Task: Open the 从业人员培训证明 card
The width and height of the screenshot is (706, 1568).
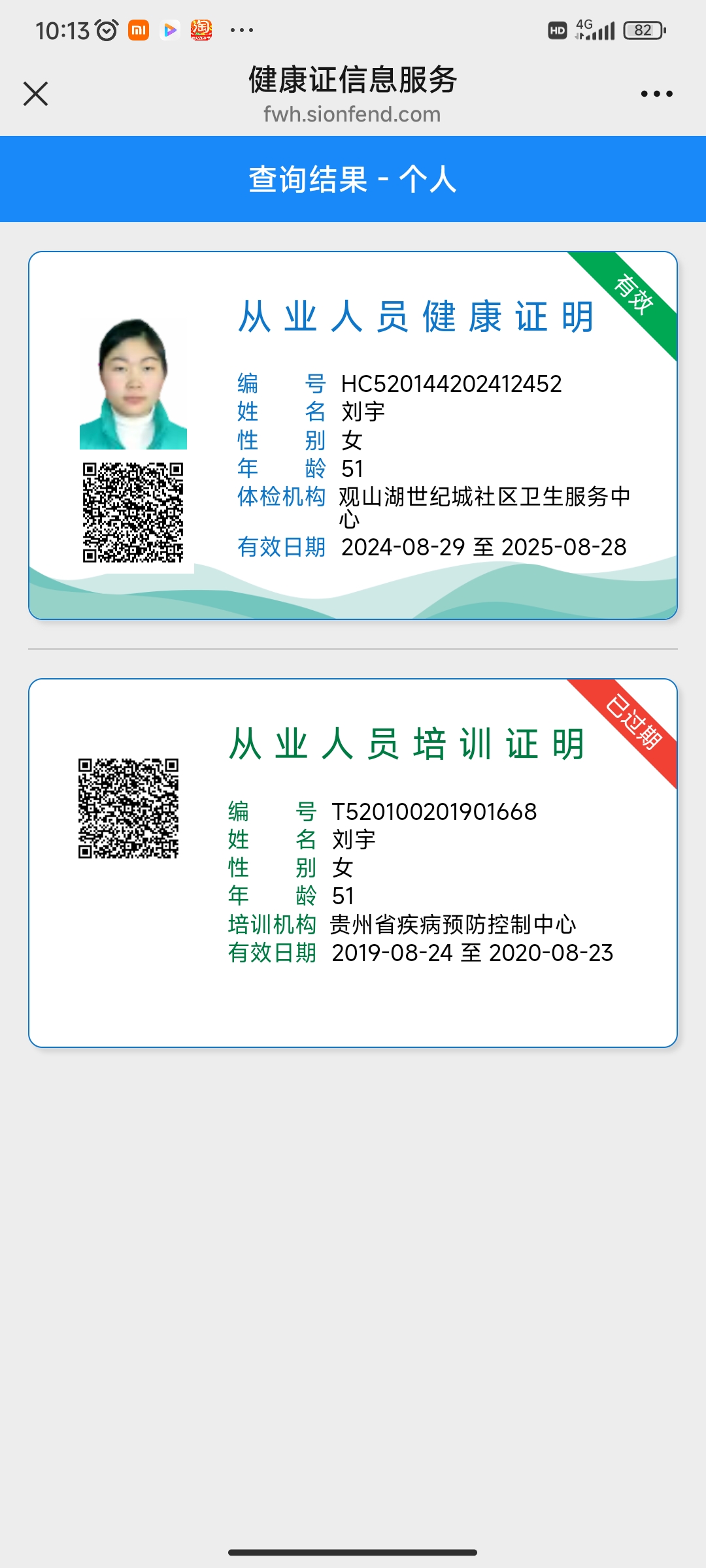Action: tap(352, 862)
